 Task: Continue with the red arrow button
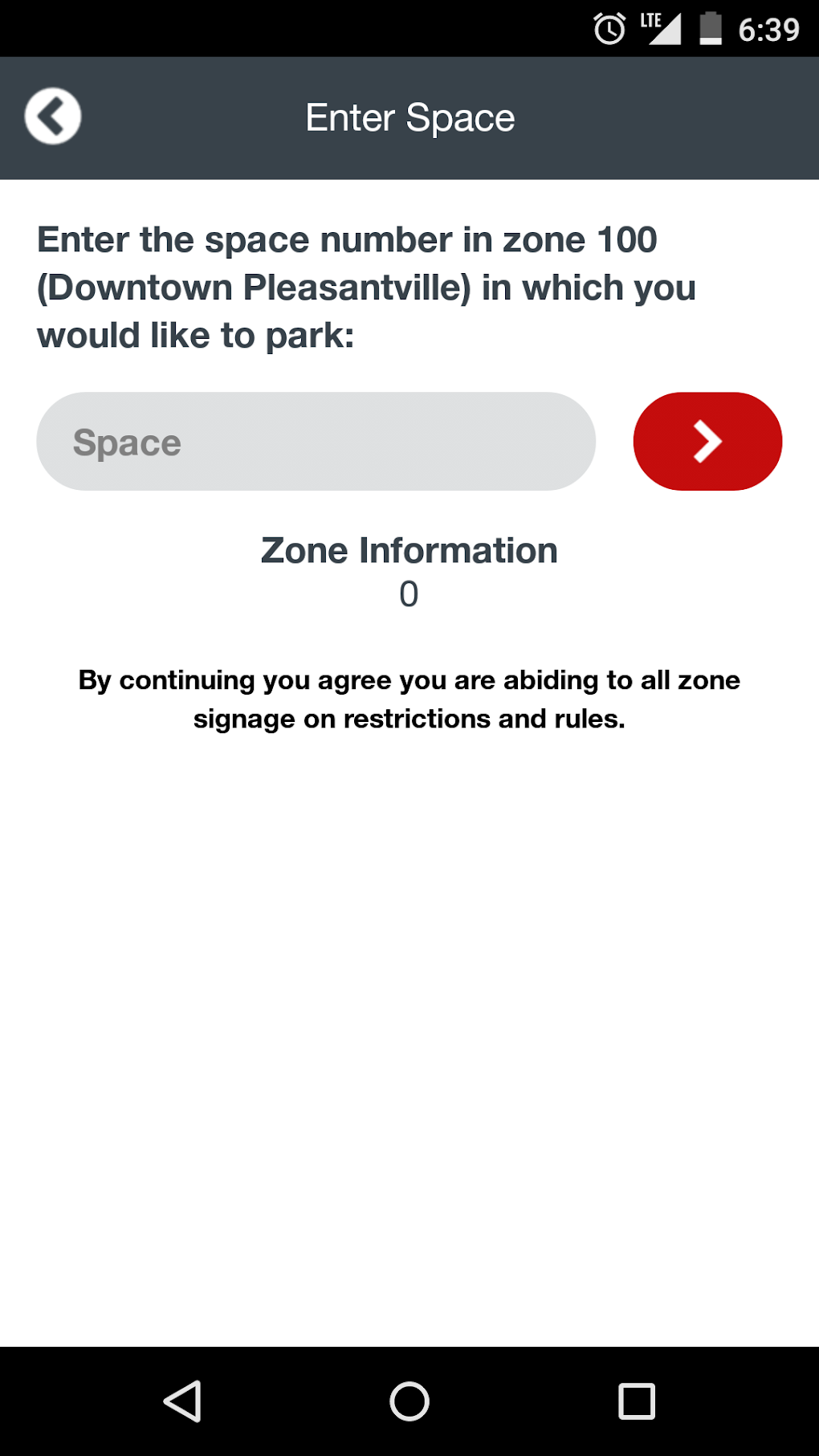707,442
